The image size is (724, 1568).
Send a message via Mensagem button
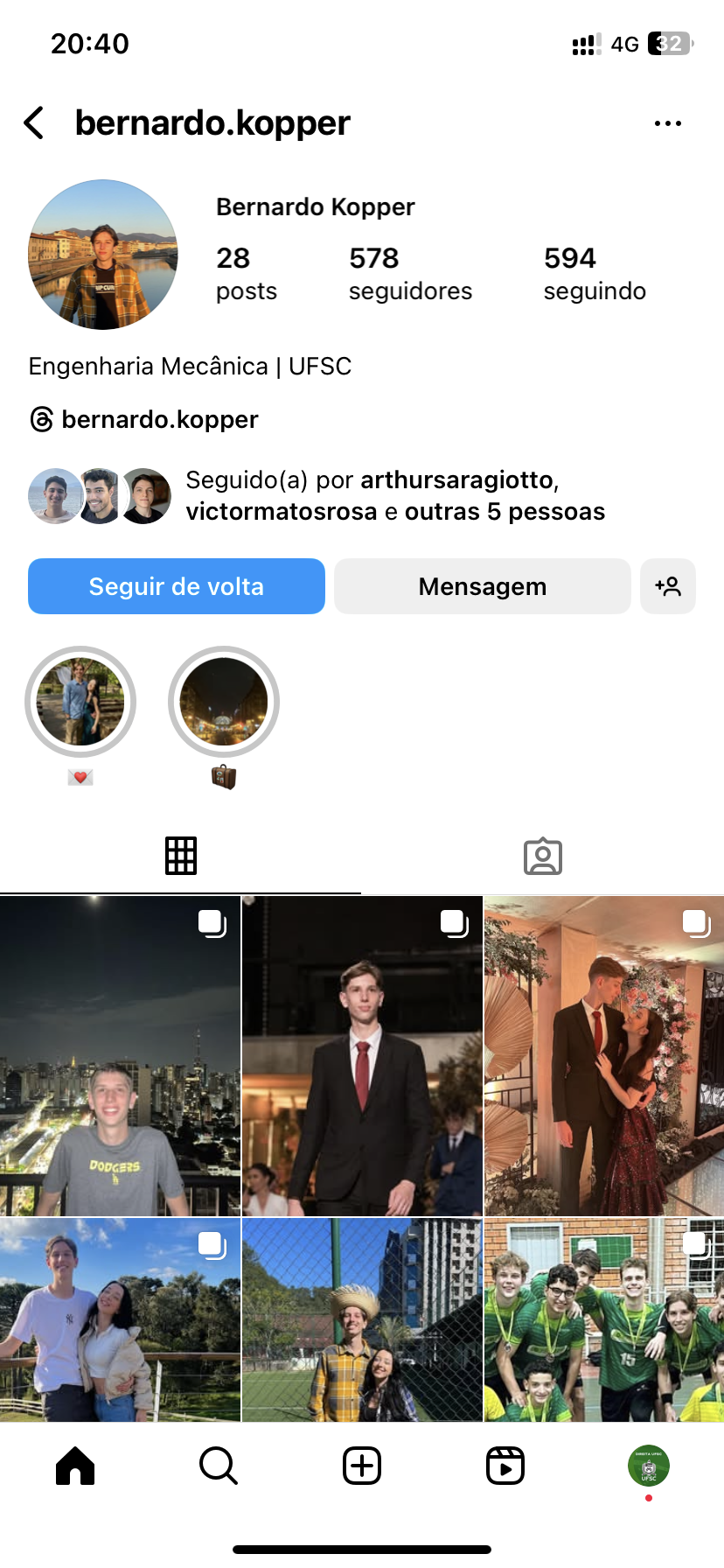482,586
